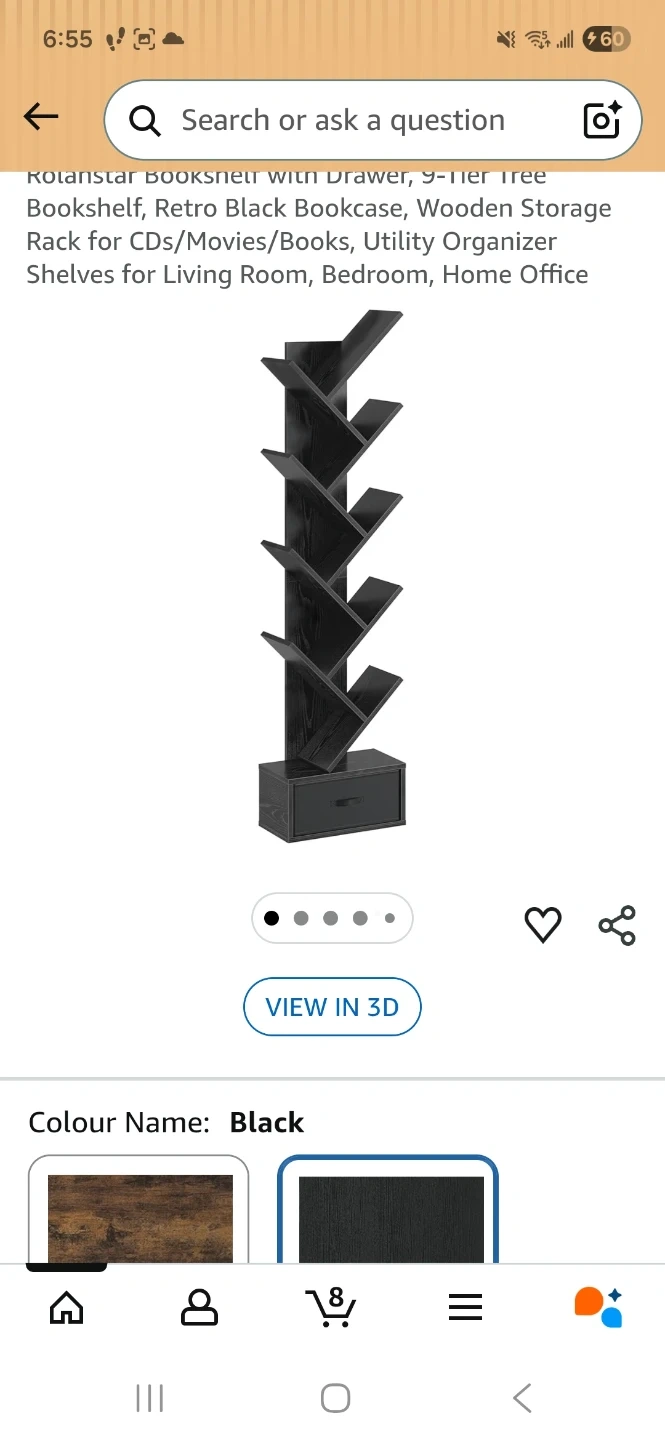Share this product listing
The width and height of the screenshot is (665, 1440).
tap(617, 925)
